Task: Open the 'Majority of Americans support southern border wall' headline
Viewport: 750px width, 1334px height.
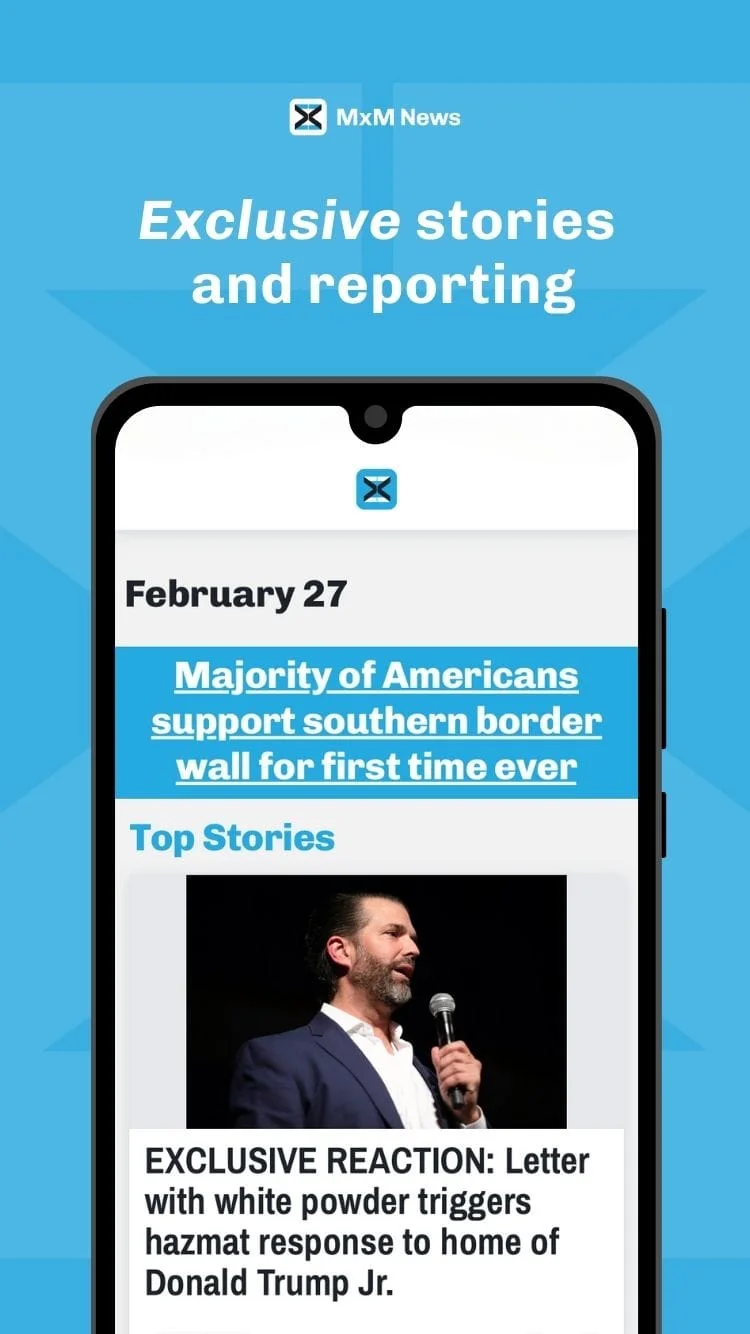Action: pos(375,721)
